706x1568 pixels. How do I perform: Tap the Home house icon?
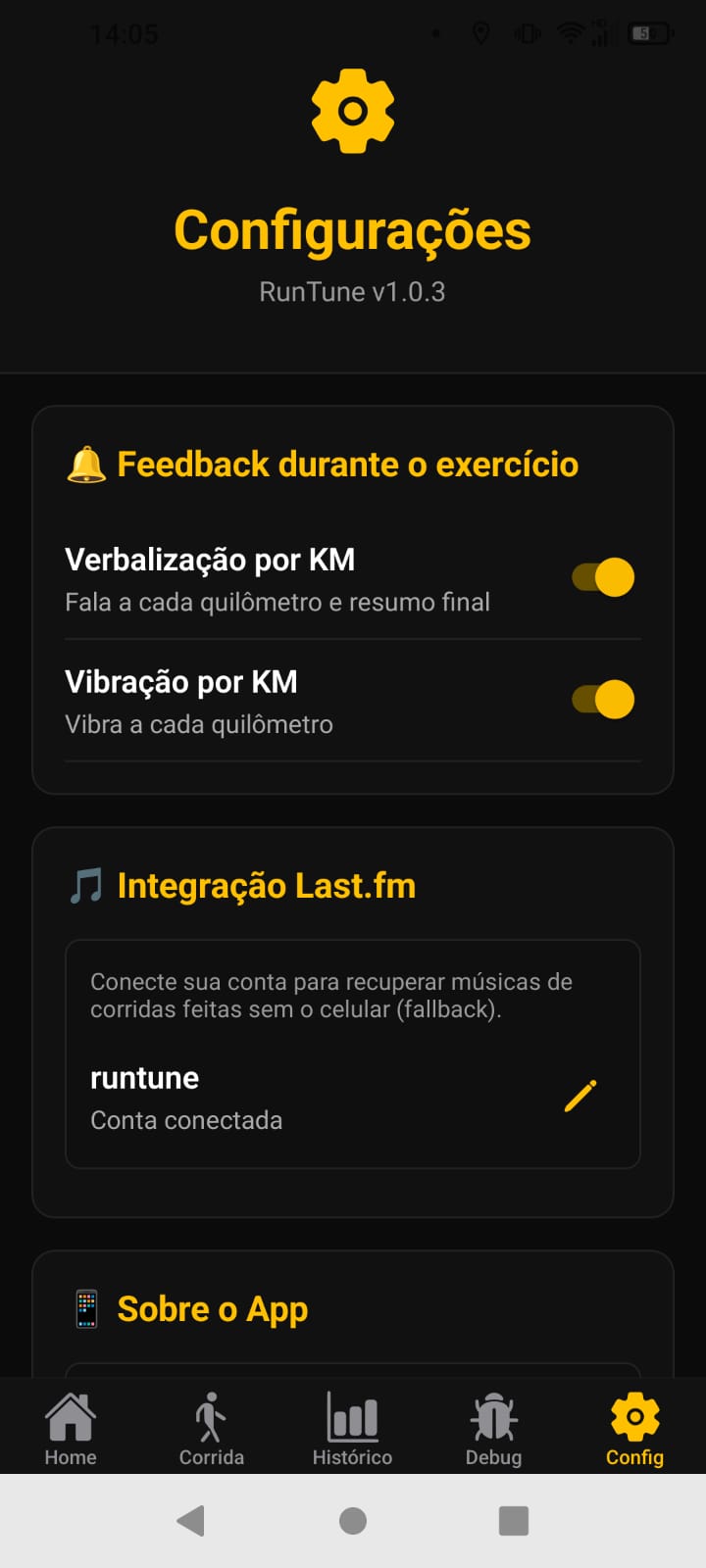coord(70,1415)
